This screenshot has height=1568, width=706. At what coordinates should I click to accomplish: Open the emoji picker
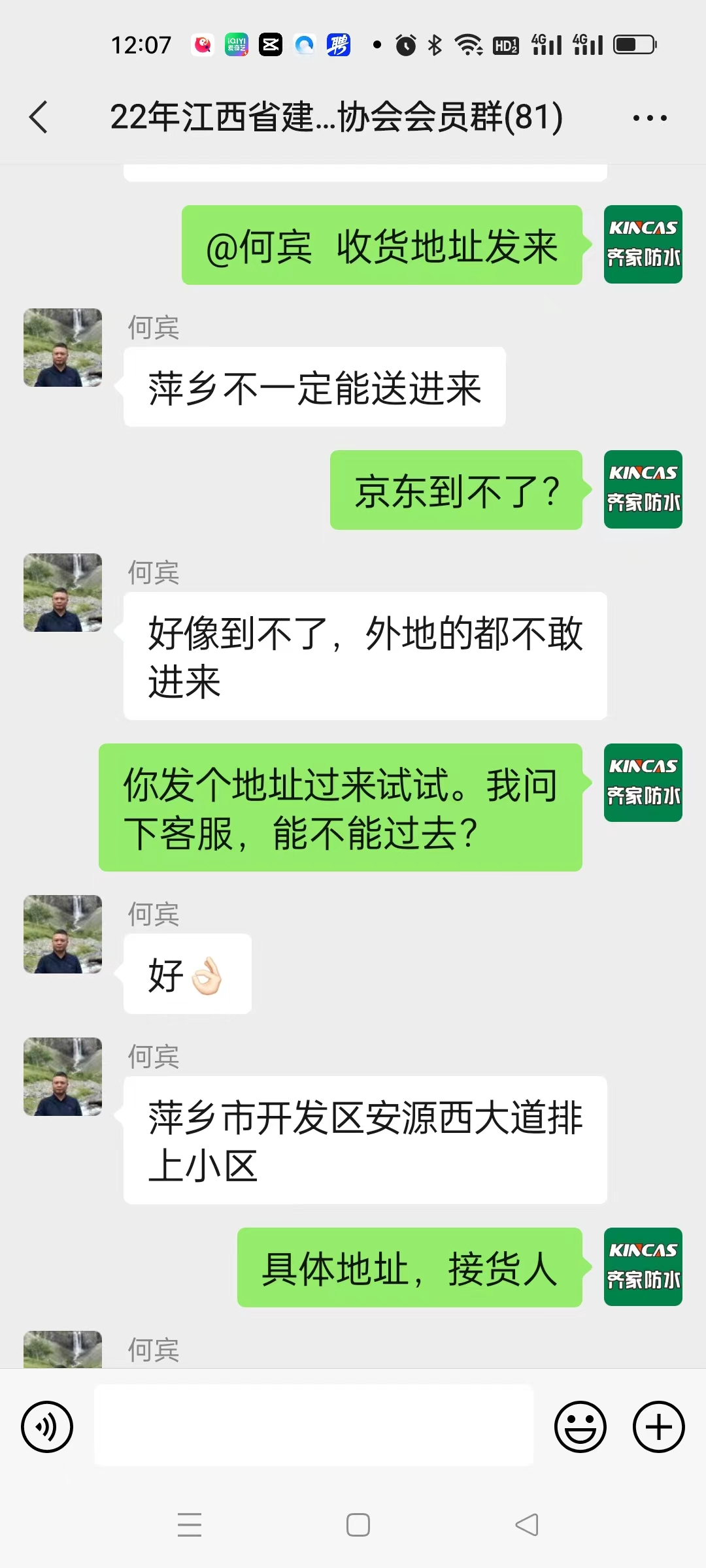click(580, 1427)
